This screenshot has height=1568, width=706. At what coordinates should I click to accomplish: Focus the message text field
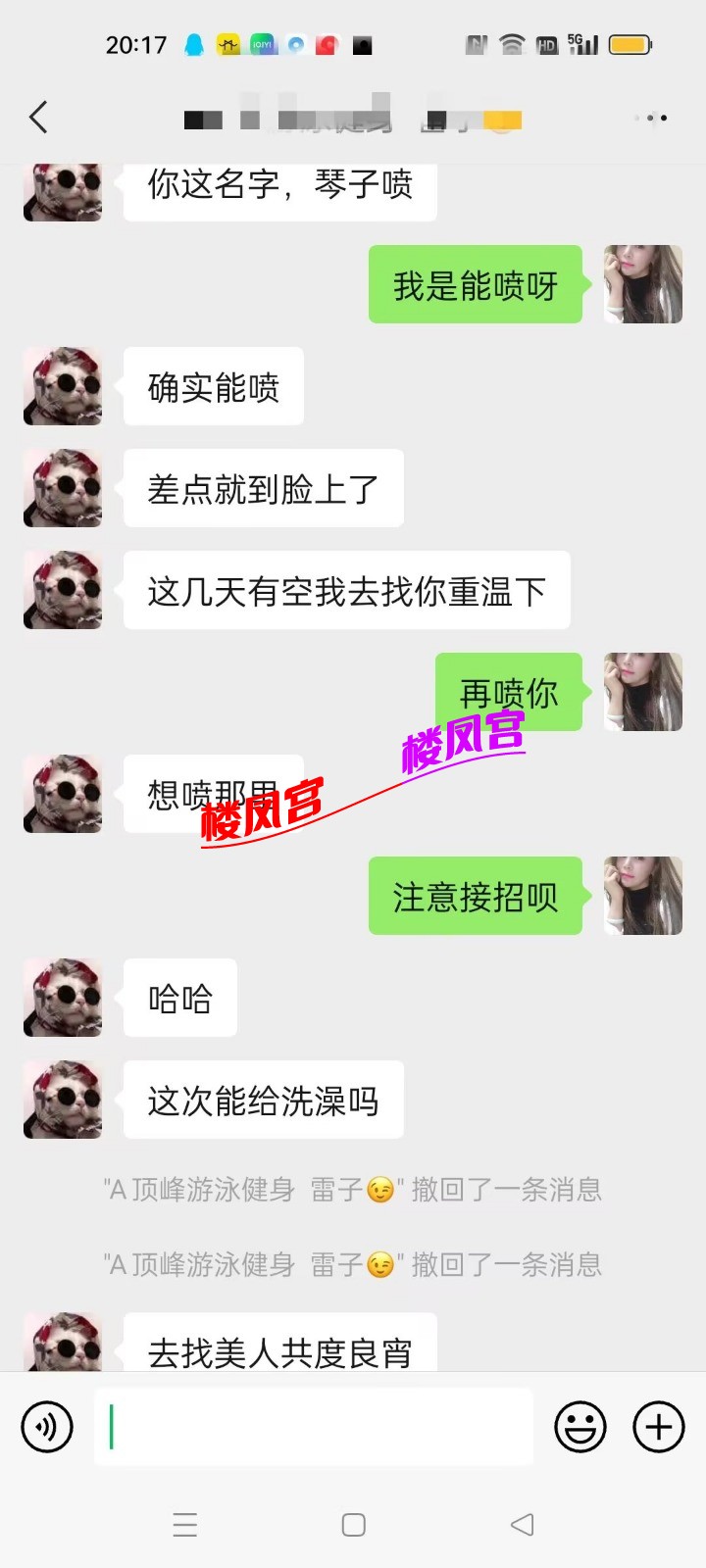point(314,1427)
